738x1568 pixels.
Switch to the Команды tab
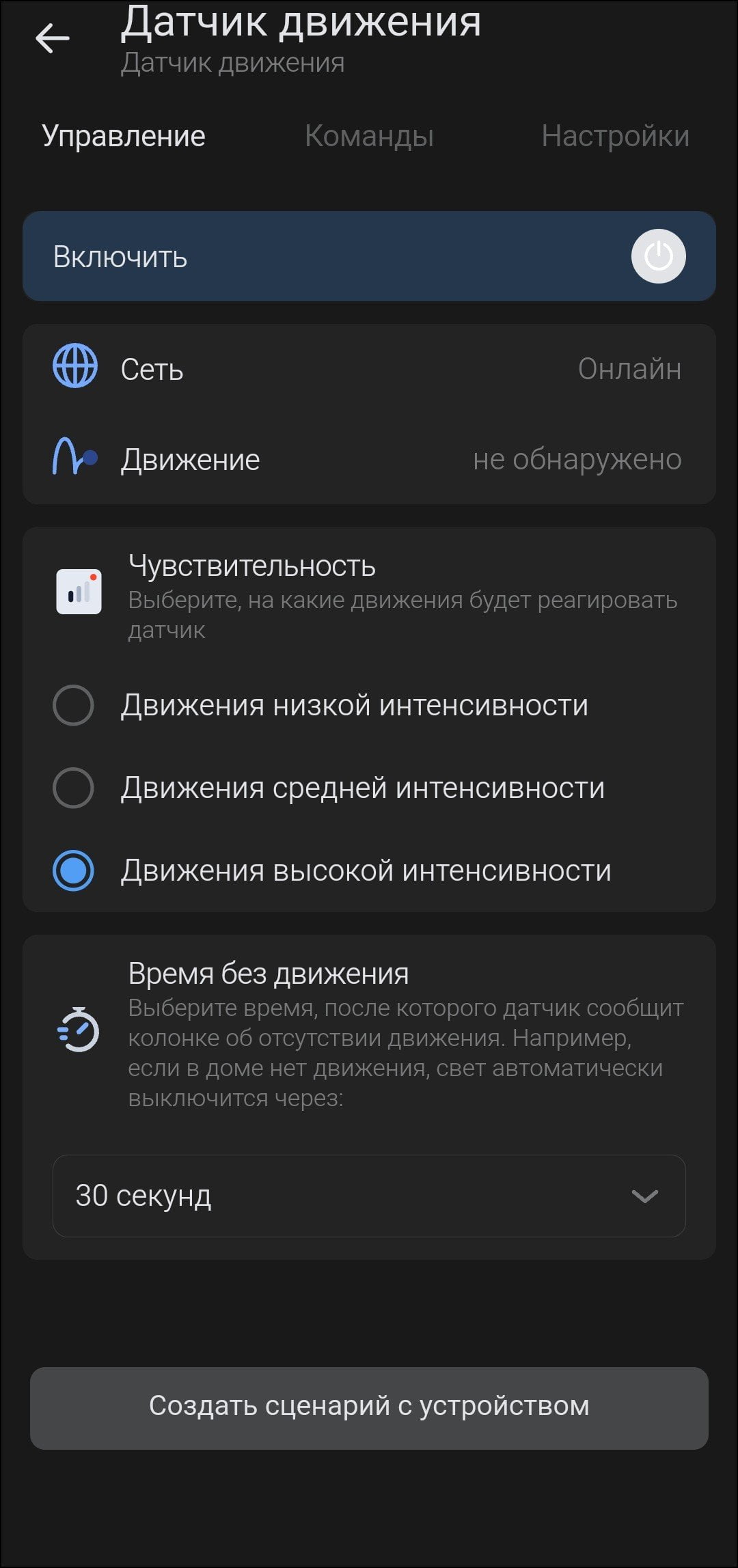pos(369,136)
